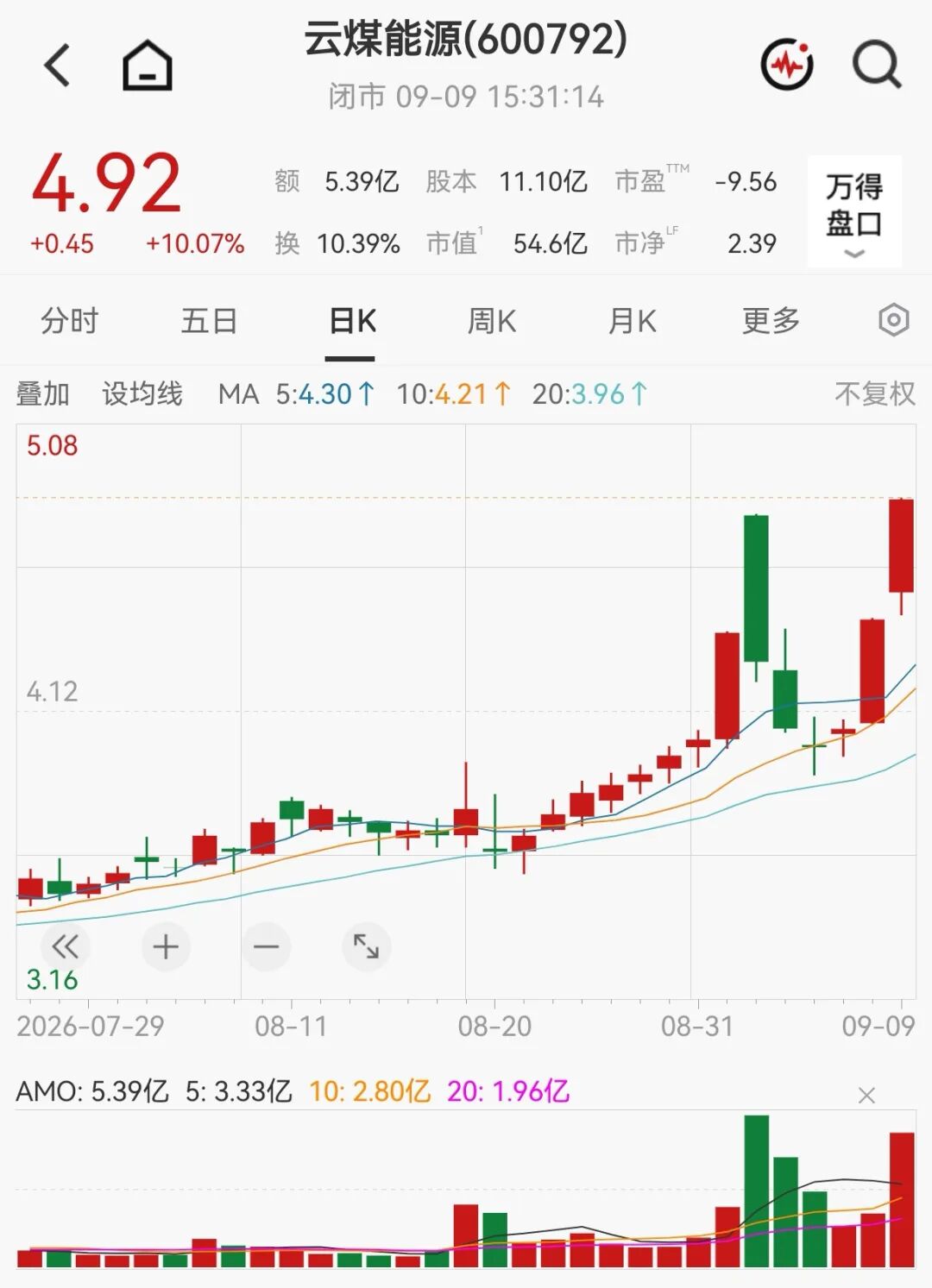Close the AMO volume indicator panel
The width and height of the screenshot is (932, 1288).
coord(866,1095)
